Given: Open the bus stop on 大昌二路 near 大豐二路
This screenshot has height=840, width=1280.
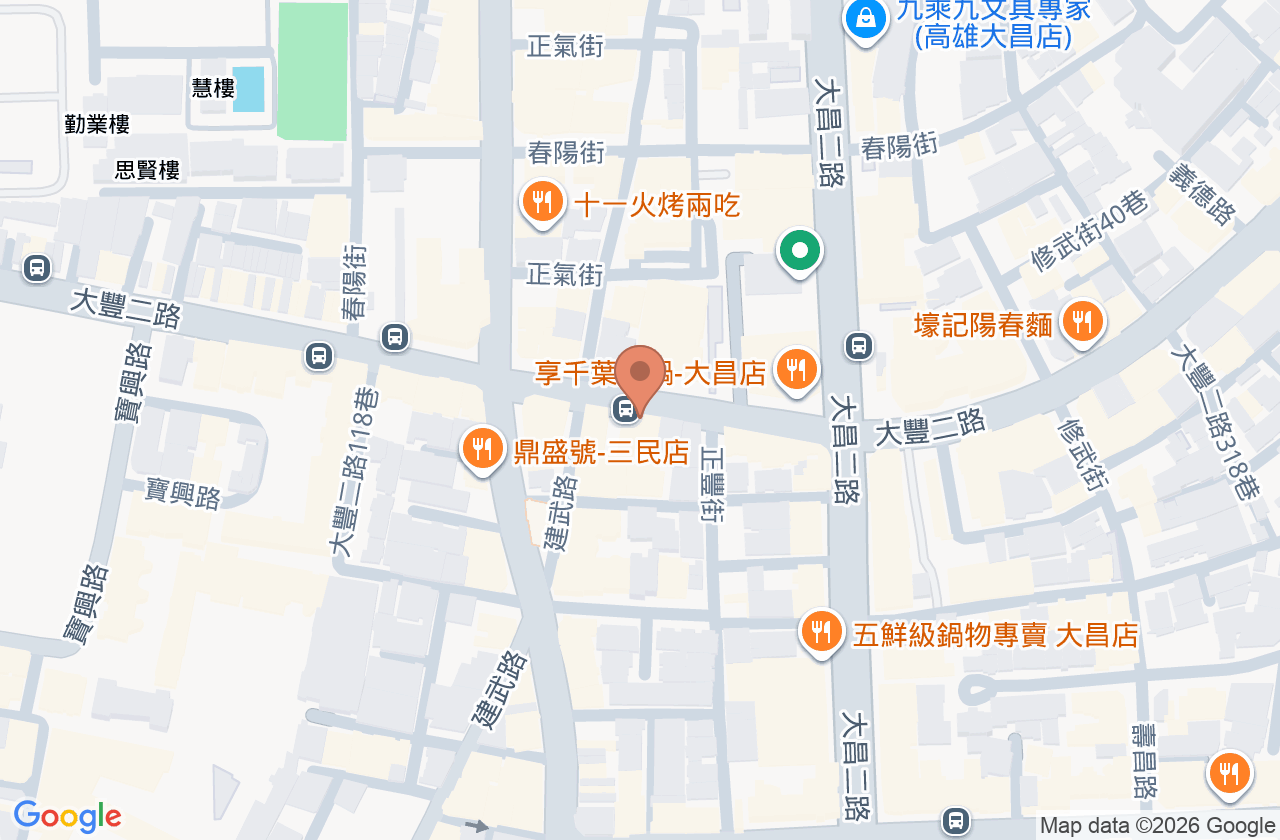Looking at the screenshot, I should tap(859, 346).
